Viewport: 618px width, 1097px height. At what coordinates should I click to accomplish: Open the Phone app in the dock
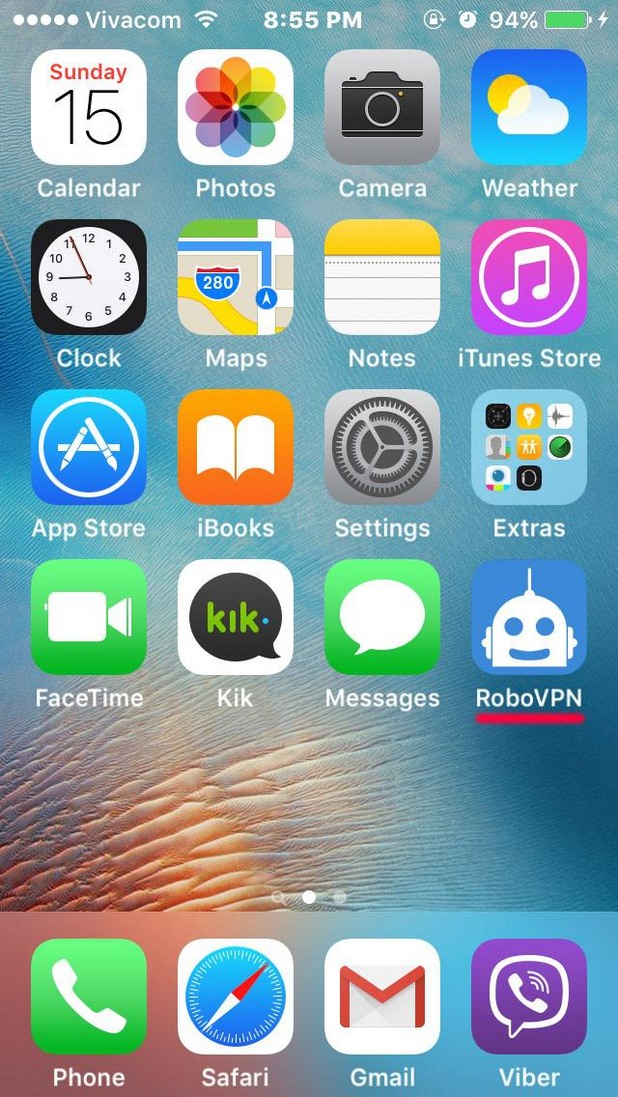point(89,996)
